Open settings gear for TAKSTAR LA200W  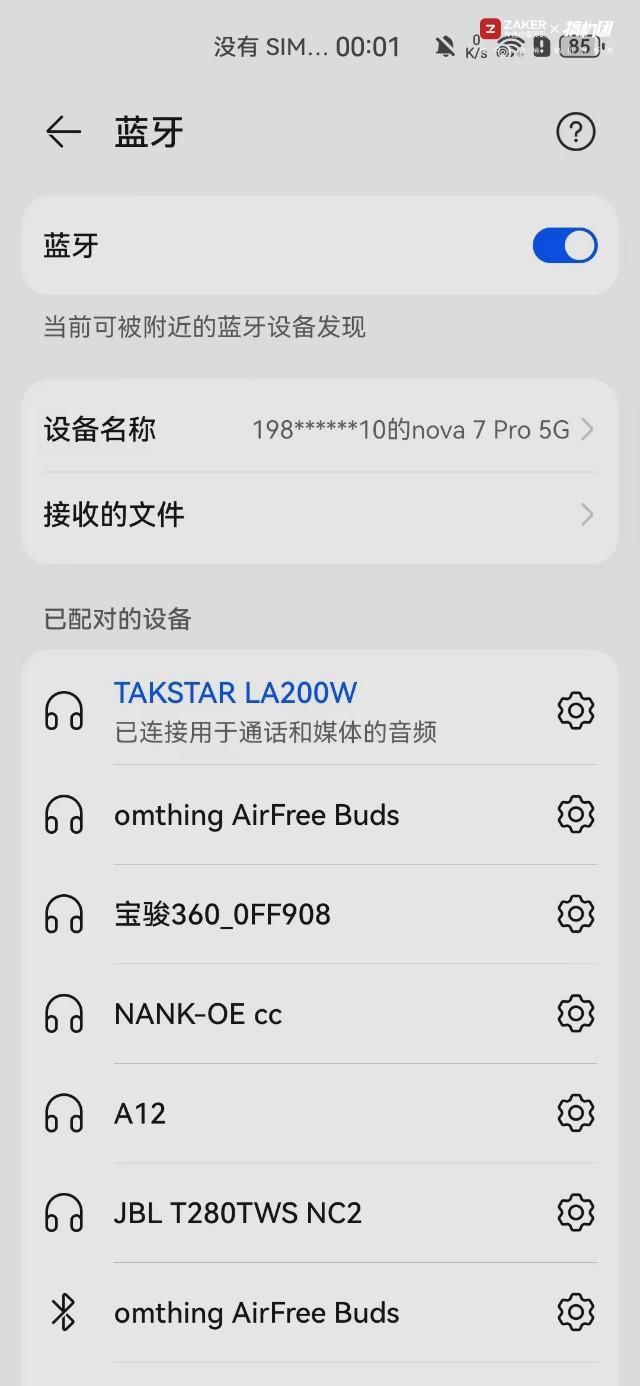point(575,711)
